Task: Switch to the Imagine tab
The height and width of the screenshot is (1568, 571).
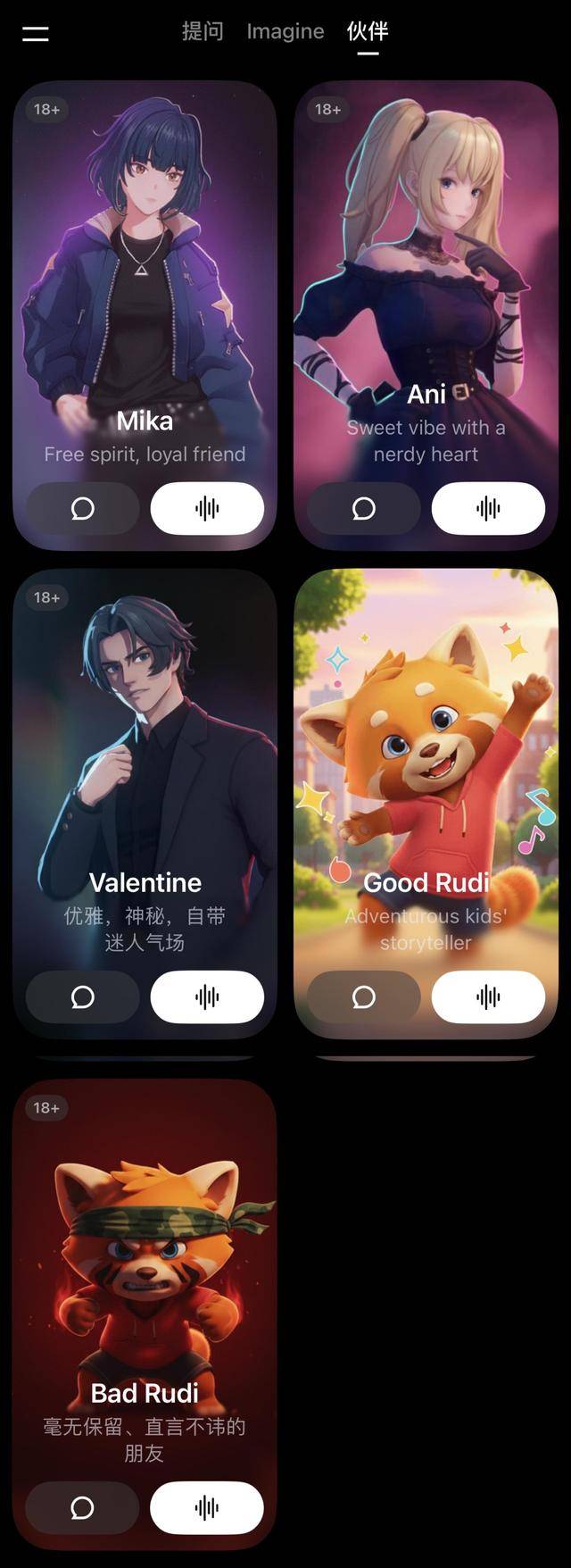Action: point(285,31)
